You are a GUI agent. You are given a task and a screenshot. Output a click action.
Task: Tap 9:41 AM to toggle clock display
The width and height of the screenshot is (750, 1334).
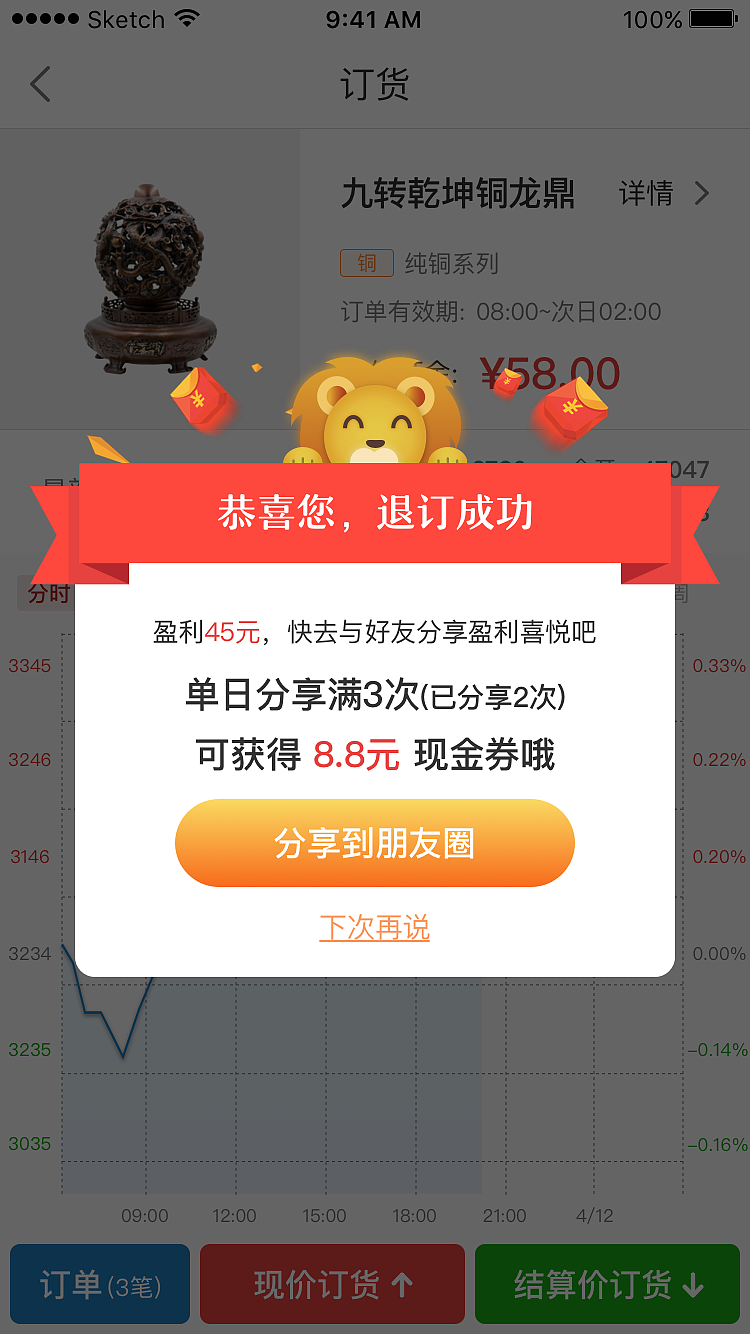[373, 19]
